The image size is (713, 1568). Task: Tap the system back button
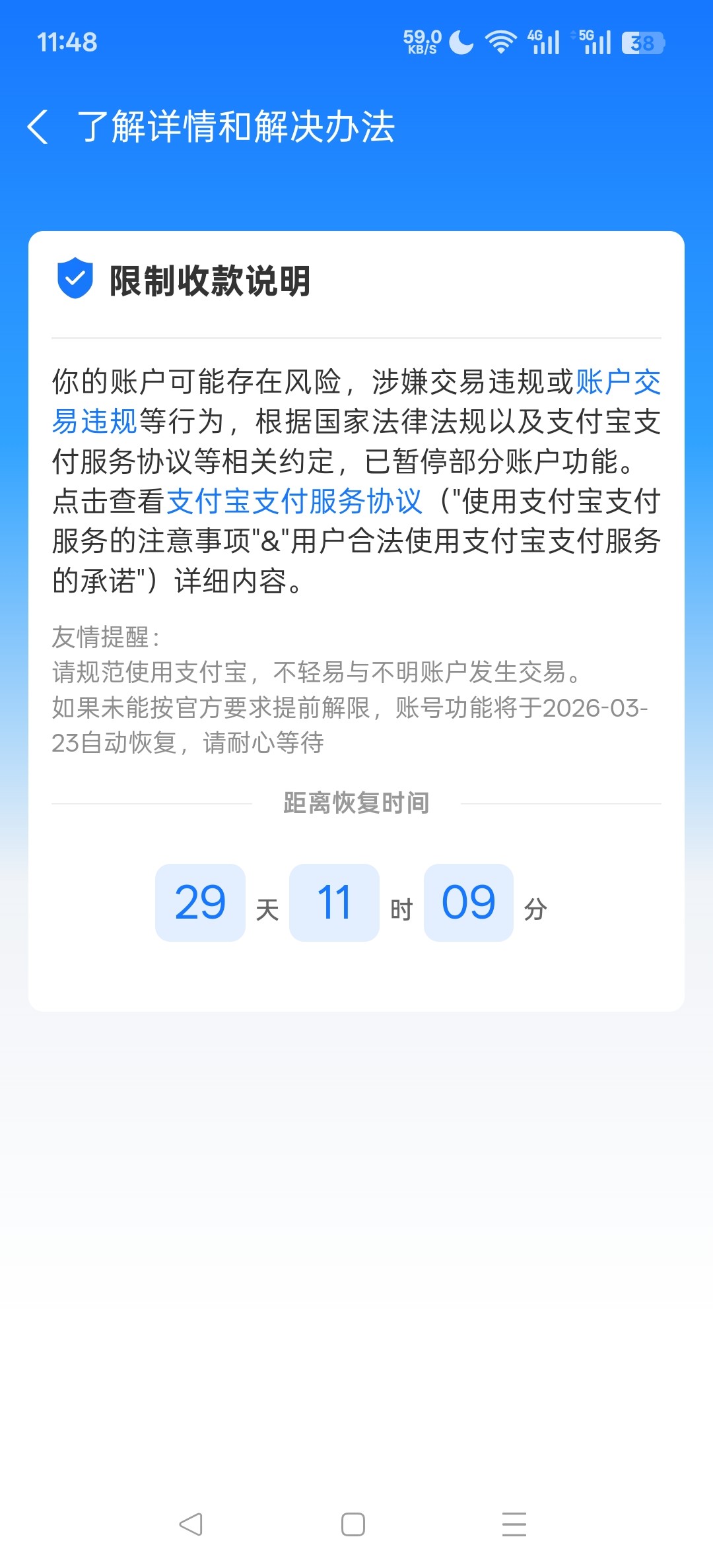[x=191, y=1524]
